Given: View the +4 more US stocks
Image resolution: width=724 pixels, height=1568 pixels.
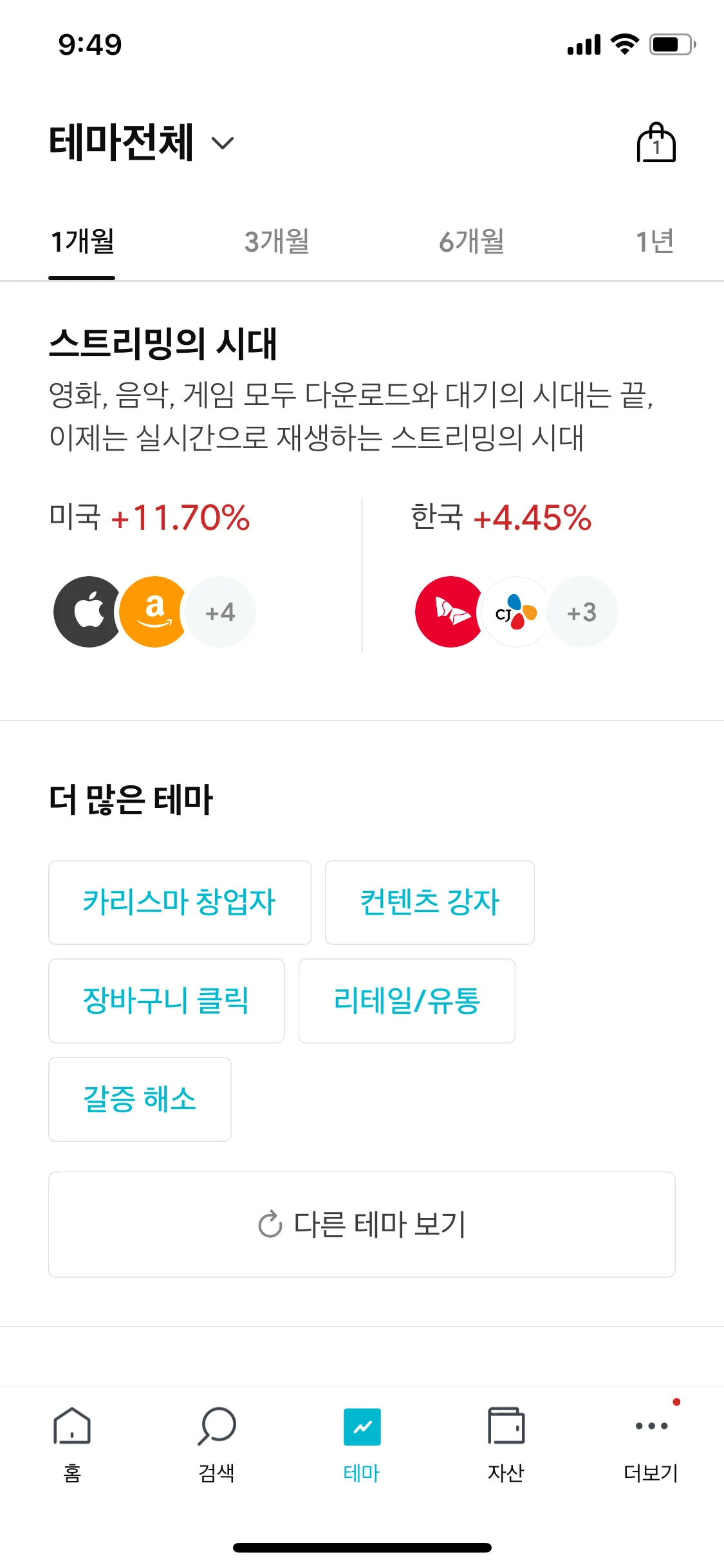Looking at the screenshot, I should tap(220, 611).
